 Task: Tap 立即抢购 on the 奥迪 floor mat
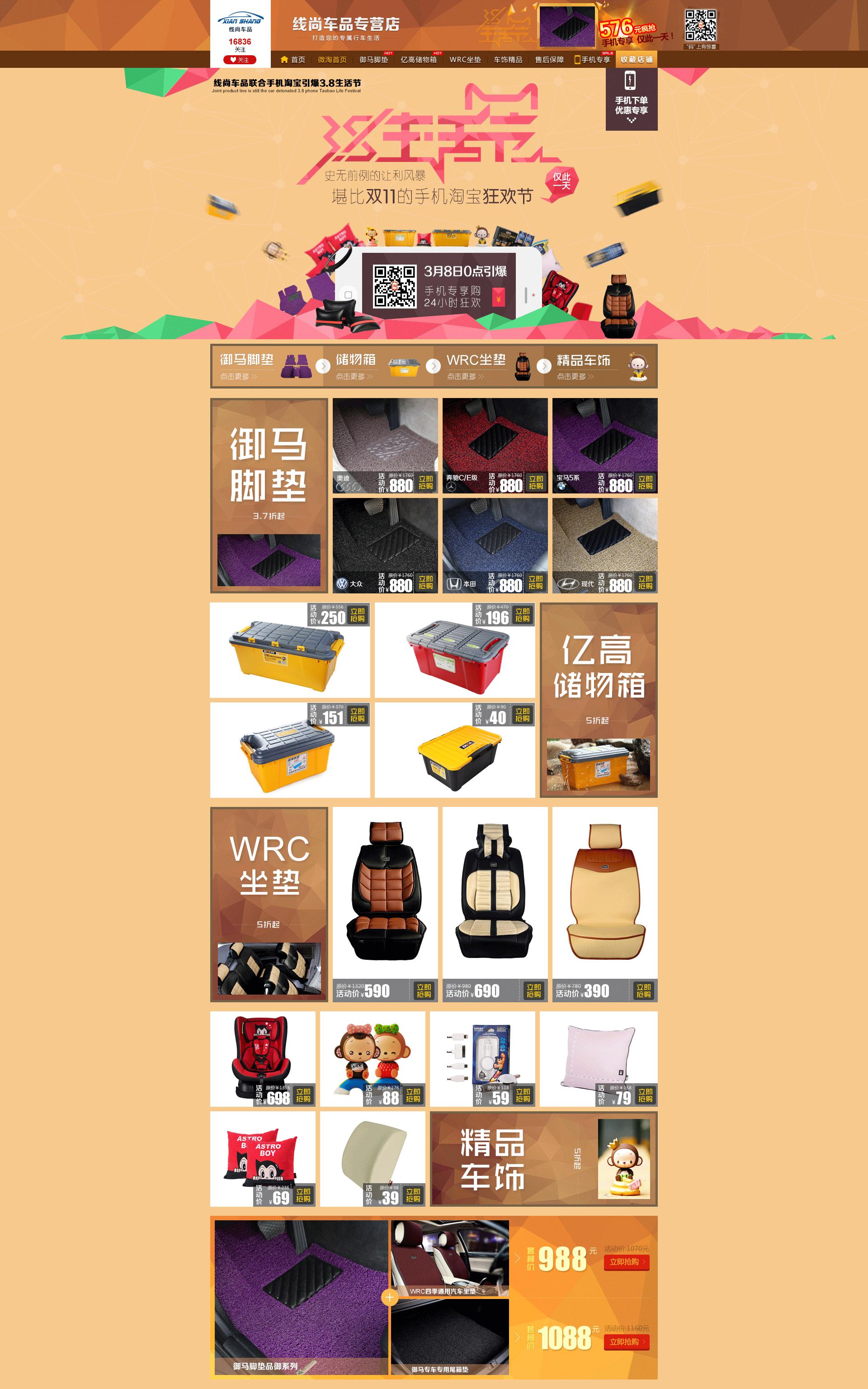tap(425, 482)
